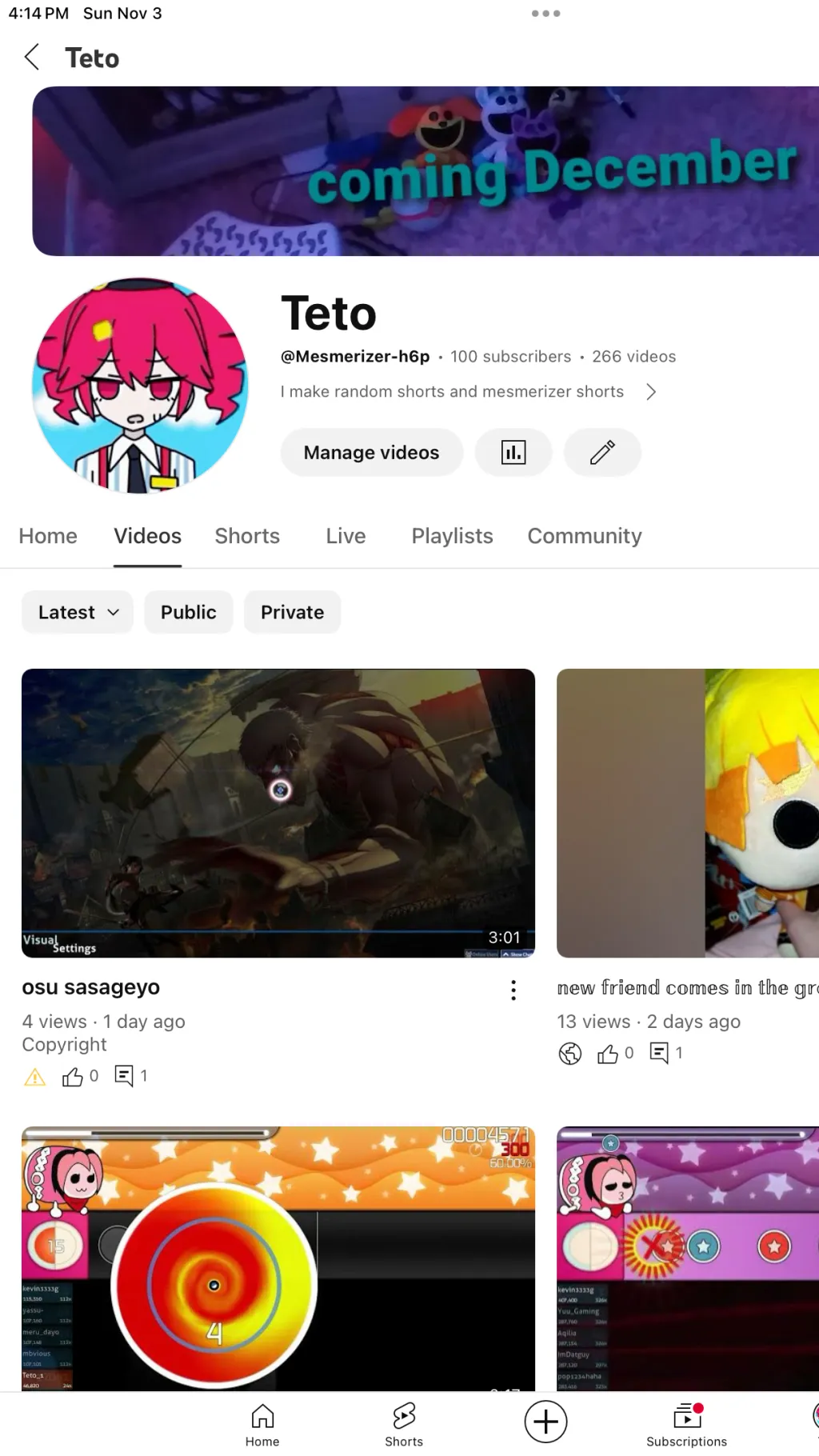Open the Live tab
Image resolution: width=819 pixels, height=1456 pixels.
click(x=346, y=536)
